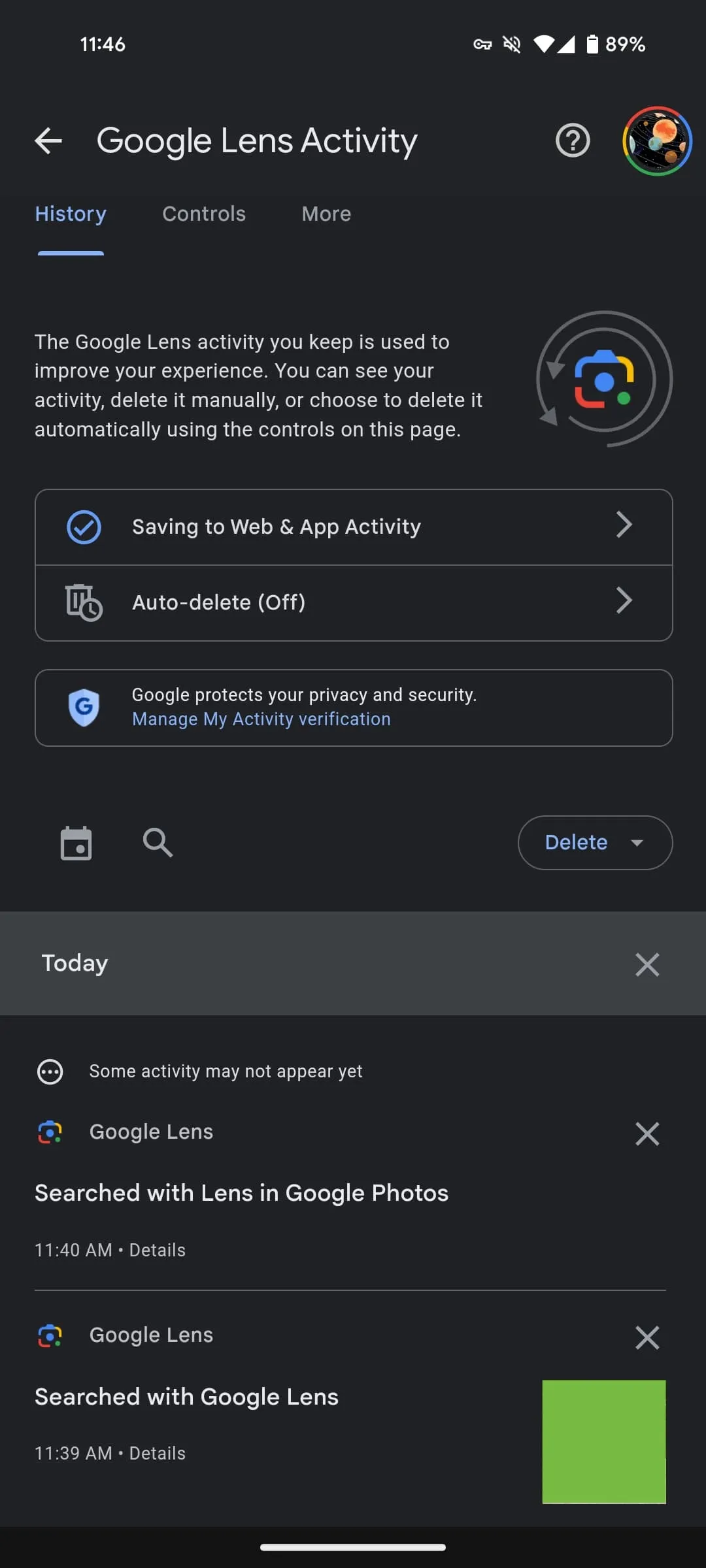Search your activity with magnifier icon
The width and height of the screenshot is (706, 1568).
pyautogui.click(x=158, y=843)
